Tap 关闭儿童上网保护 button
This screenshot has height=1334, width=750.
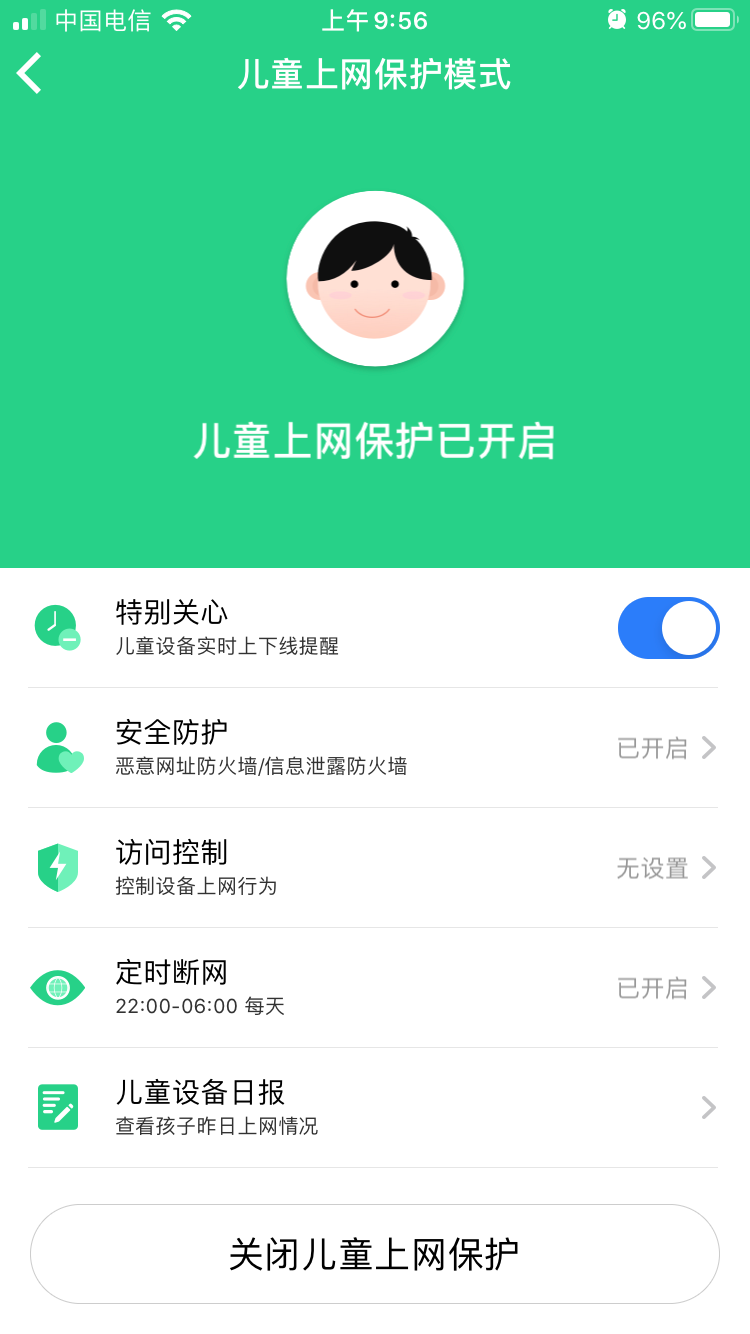pos(375,1254)
